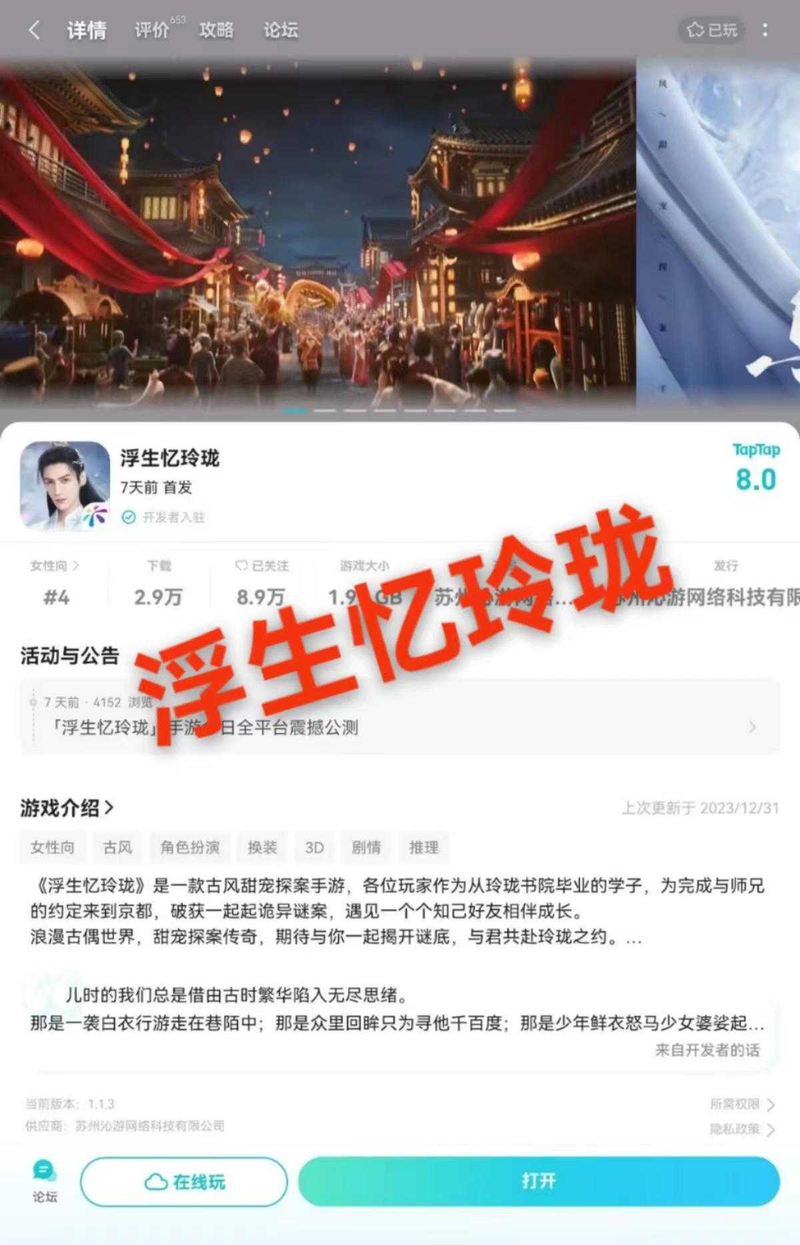Tap the 剧情 tag chip
800x1245 pixels.
366,847
